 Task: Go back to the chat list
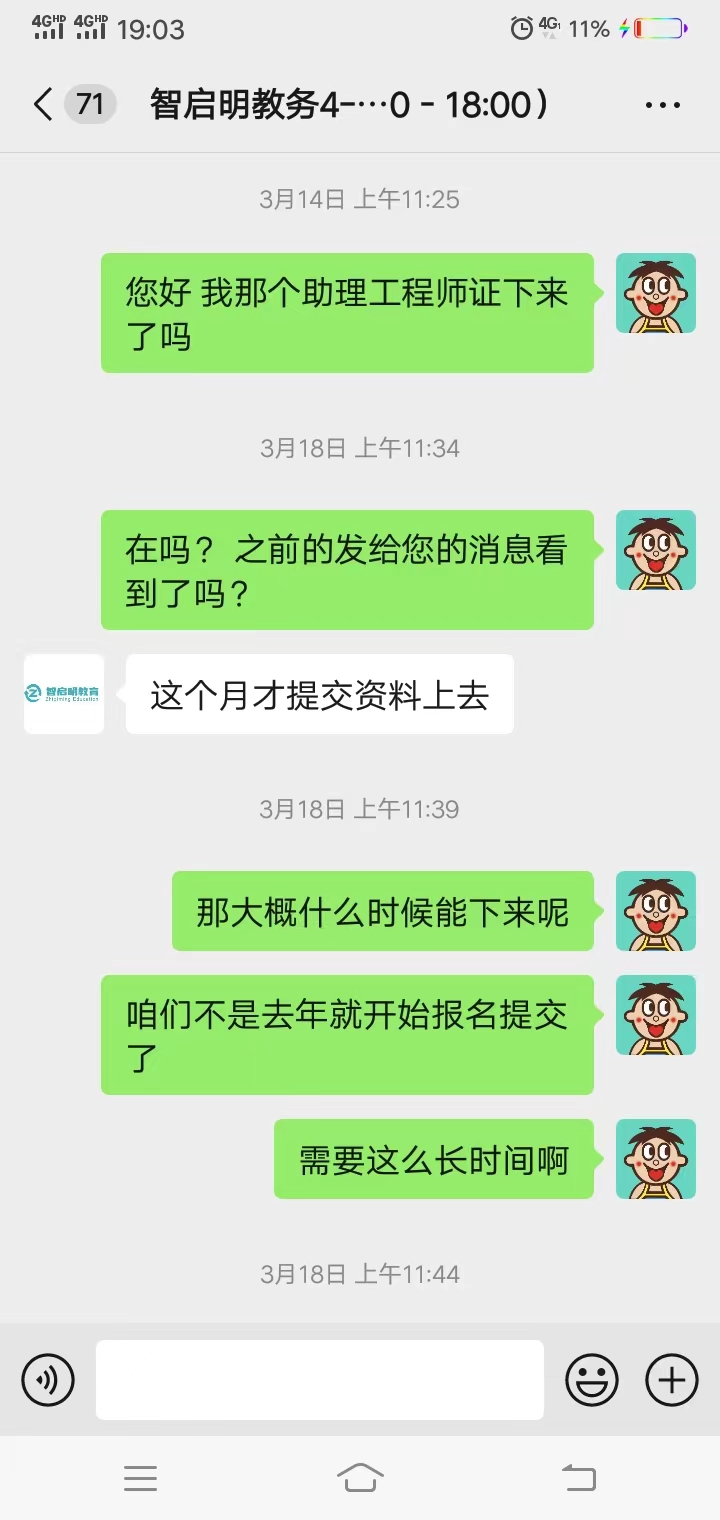pyautogui.click(x=42, y=104)
